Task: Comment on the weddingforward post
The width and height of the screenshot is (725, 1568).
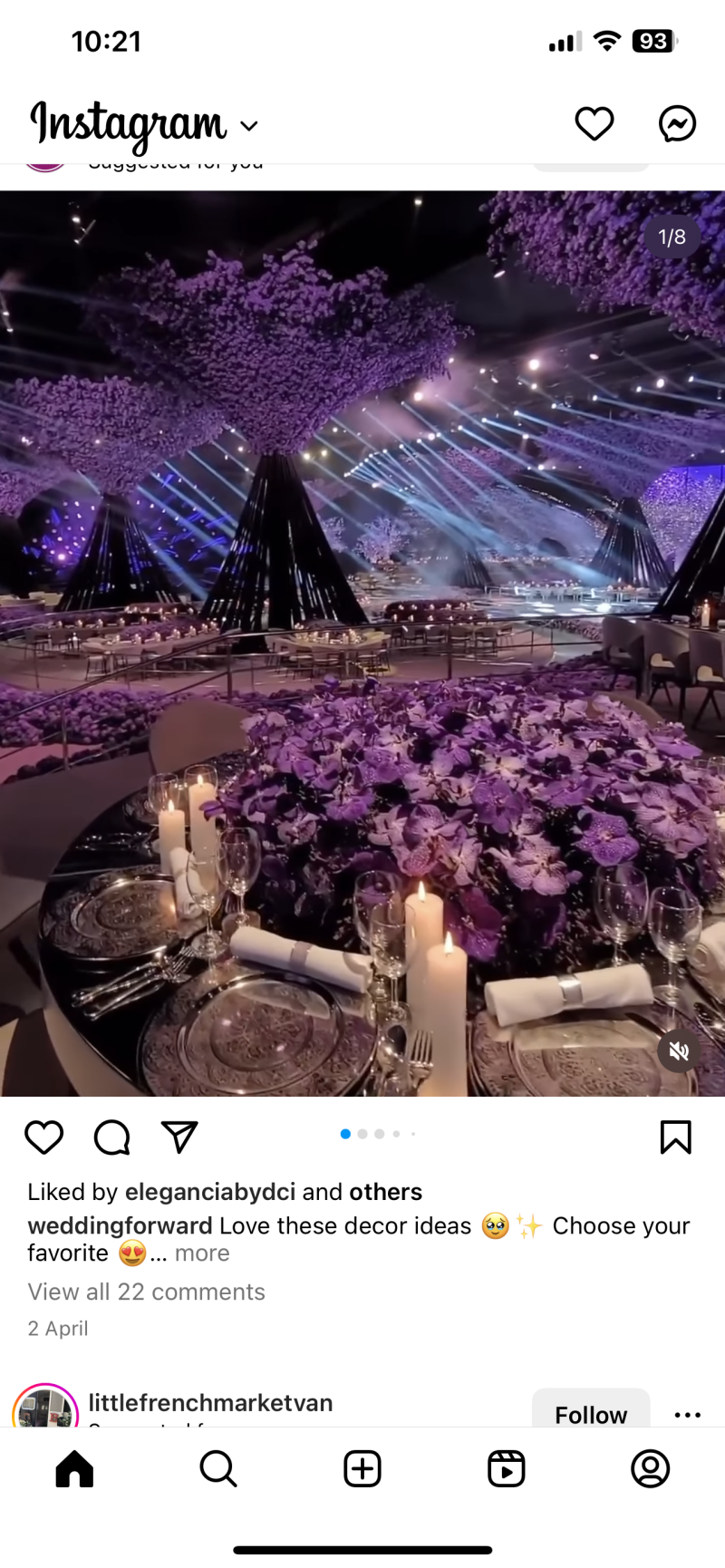Action: 112,1137
